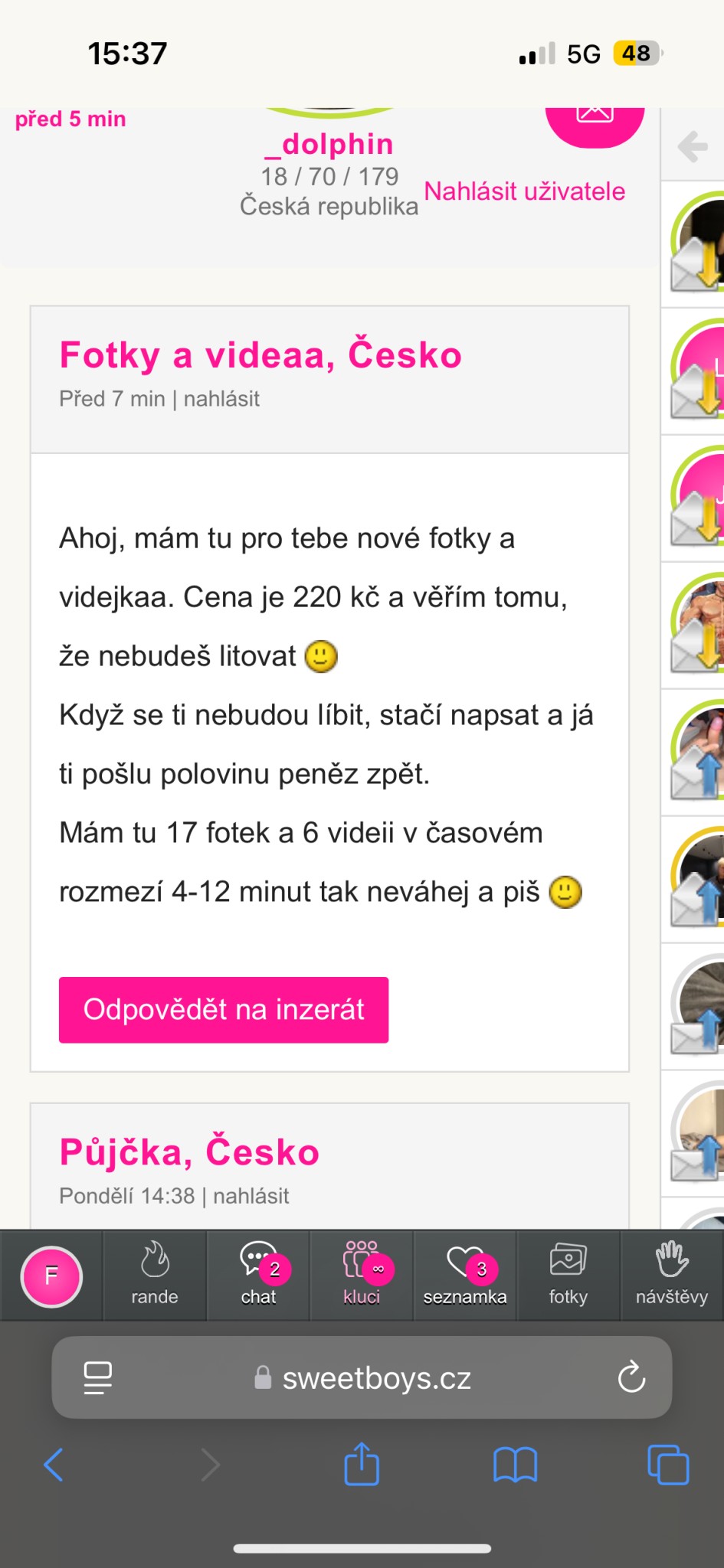Show open Safari tabs

tap(667, 1465)
